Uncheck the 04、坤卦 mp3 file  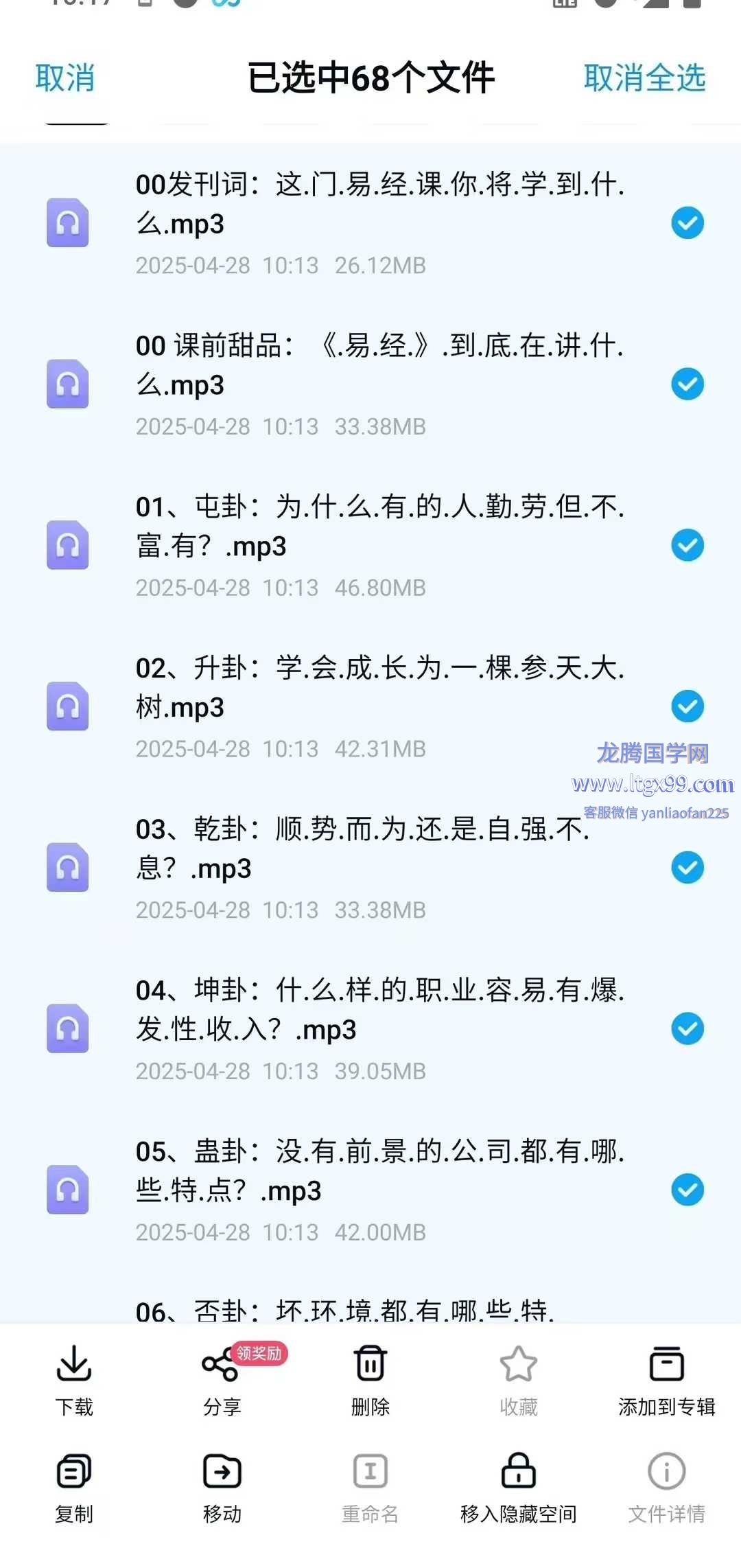(x=687, y=1028)
